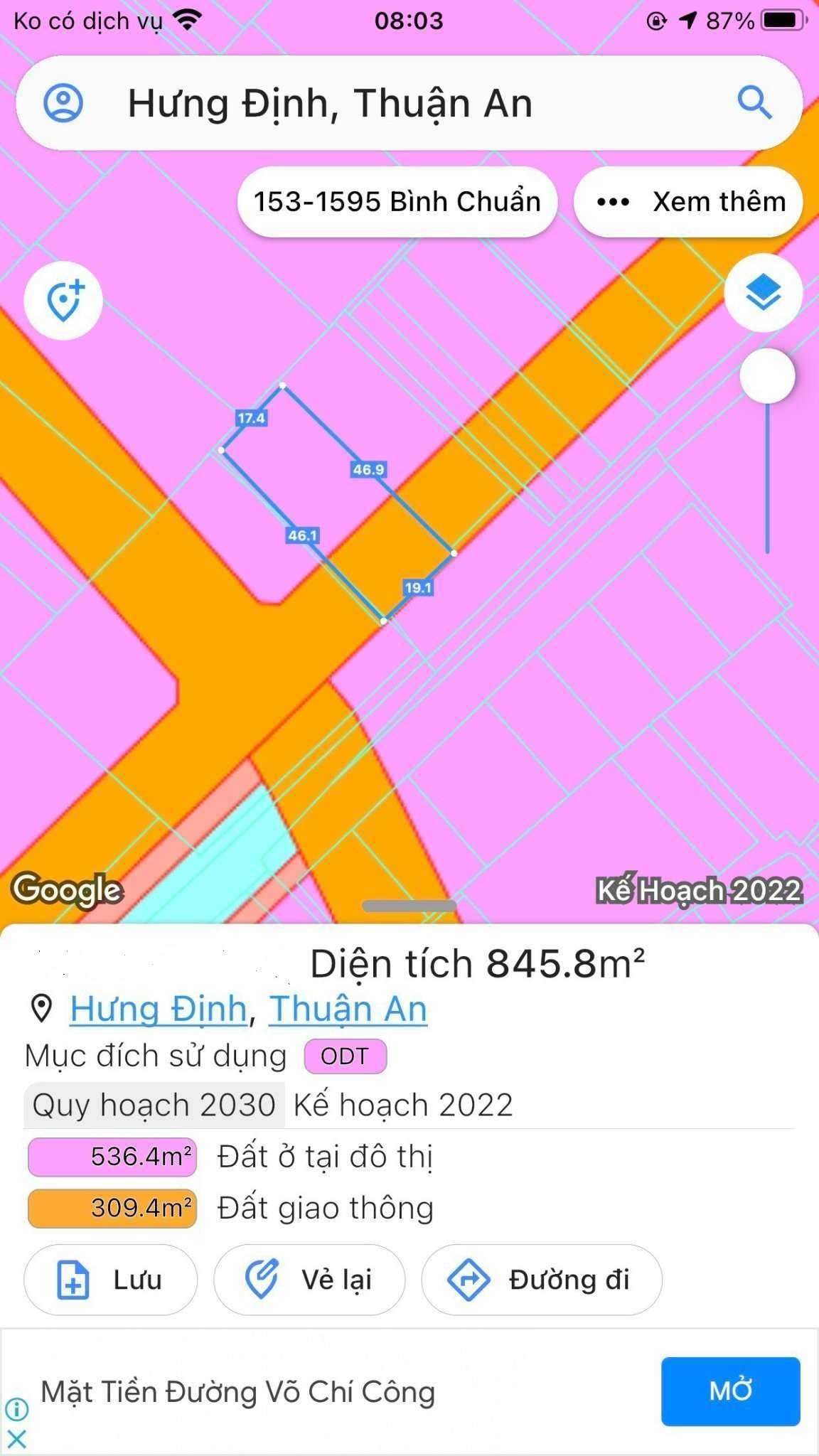Open the profile account icon
819x1456 pixels.
[x=63, y=103]
